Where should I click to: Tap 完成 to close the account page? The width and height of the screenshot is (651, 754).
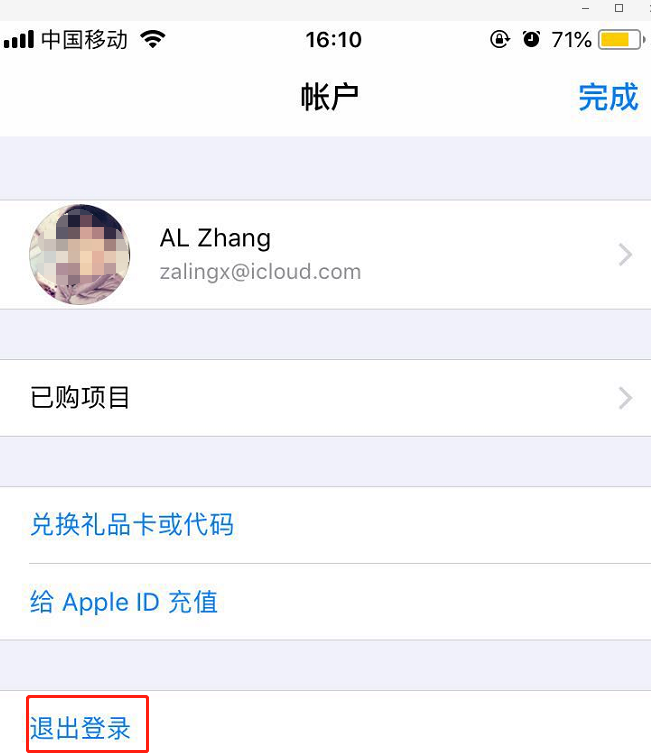[607, 98]
